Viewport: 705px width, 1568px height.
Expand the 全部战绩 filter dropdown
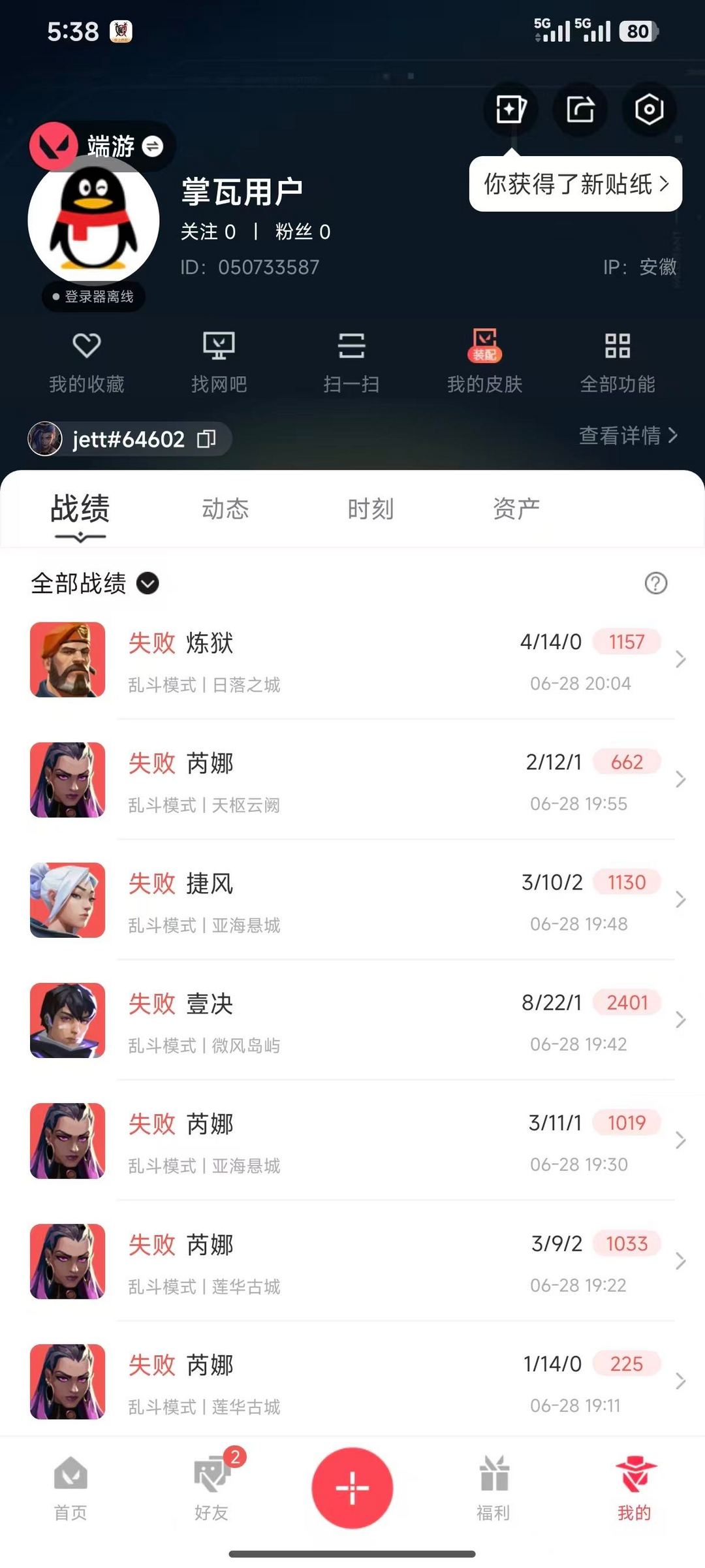pos(95,583)
